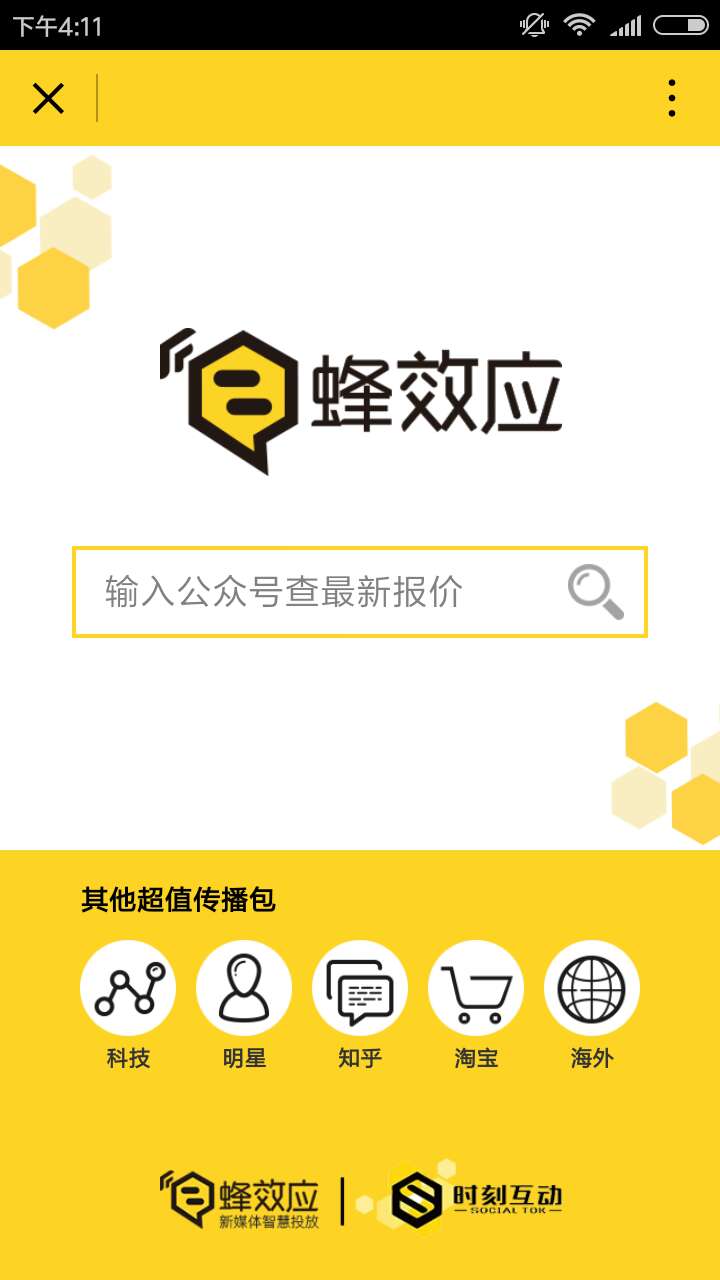Viewport: 720px width, 1280px height.
Task: Open the 明星 package
Action: click(244, 988)
